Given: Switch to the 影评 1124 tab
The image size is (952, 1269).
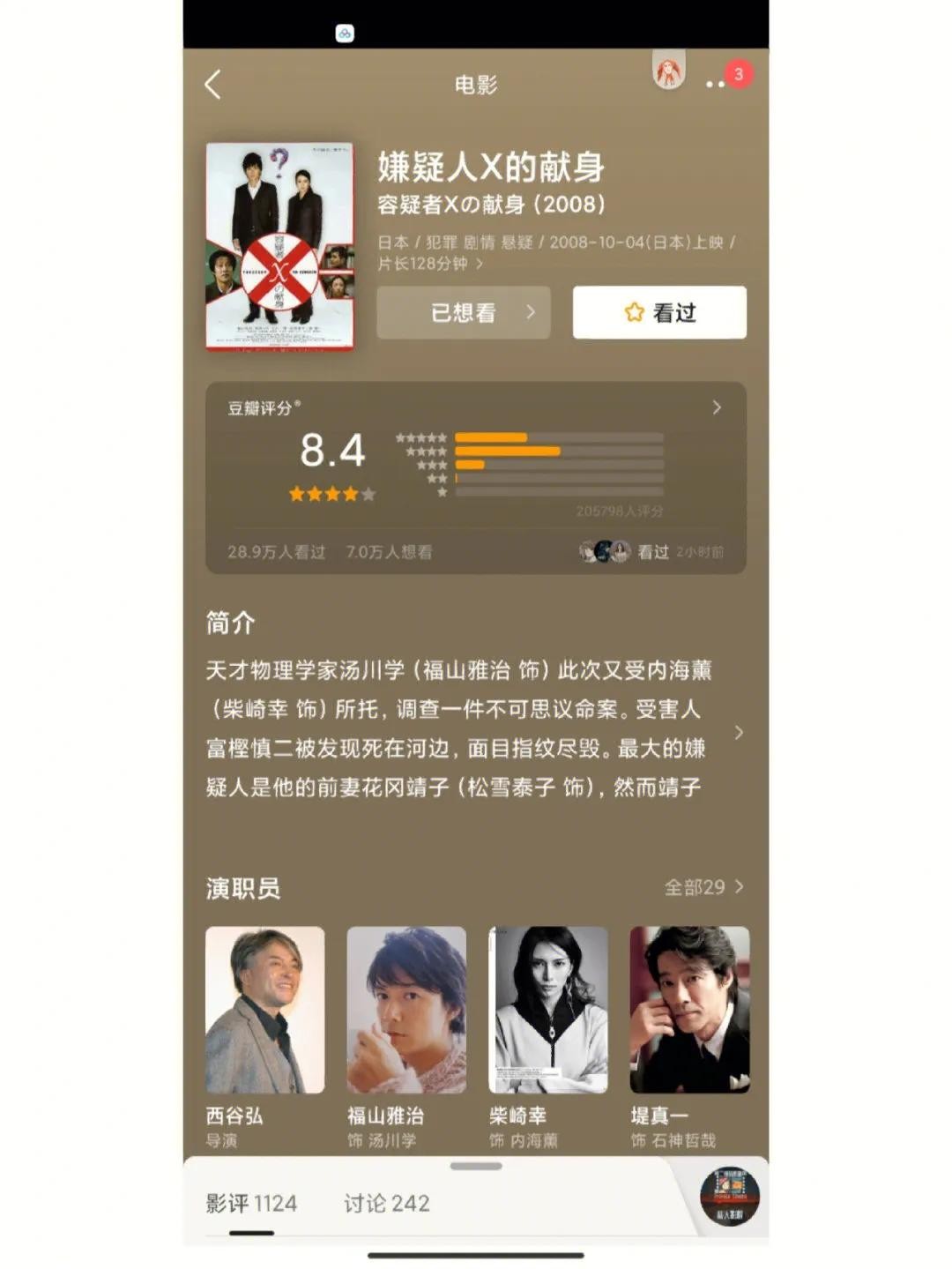Looking at the screenshot, I should [x=251, y=1203].
